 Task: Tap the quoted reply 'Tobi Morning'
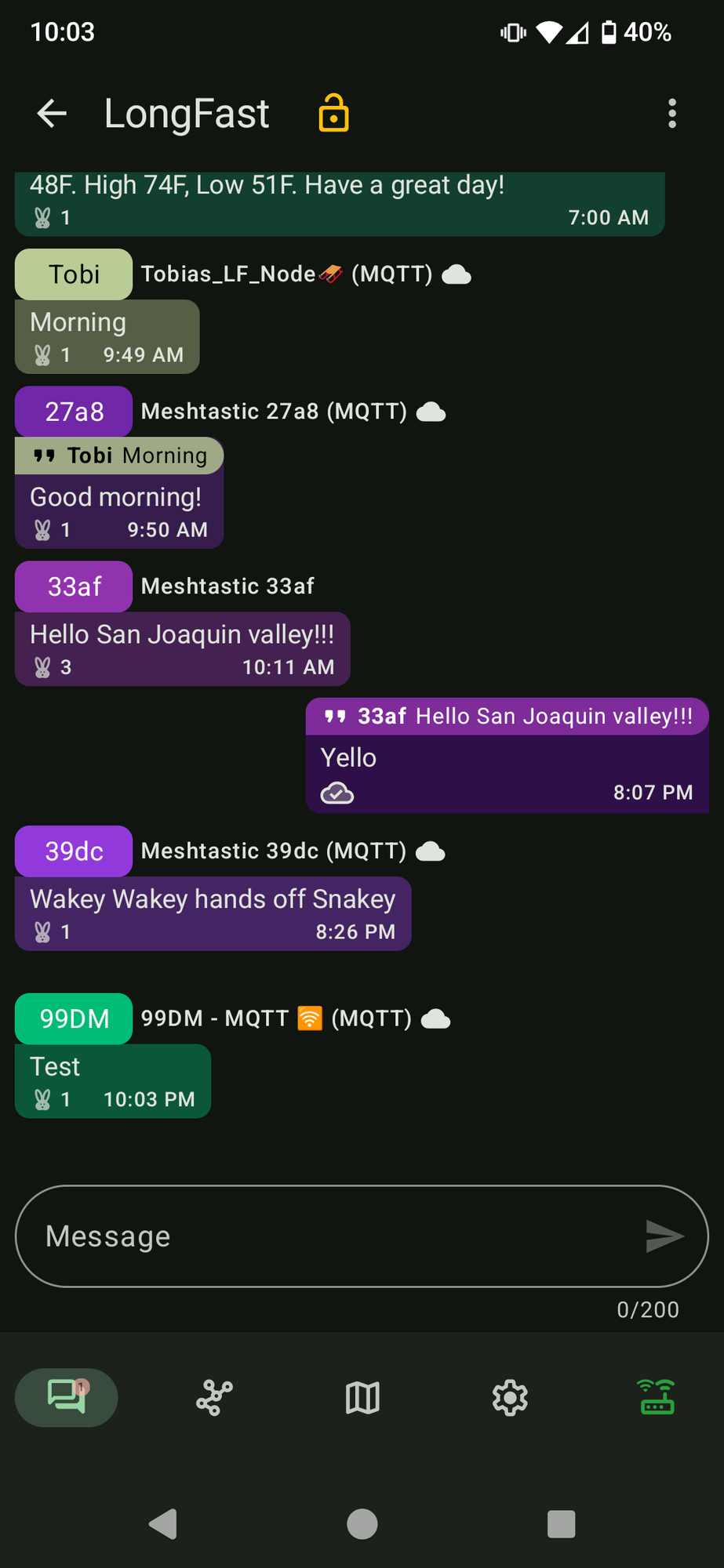click(119, 456)
